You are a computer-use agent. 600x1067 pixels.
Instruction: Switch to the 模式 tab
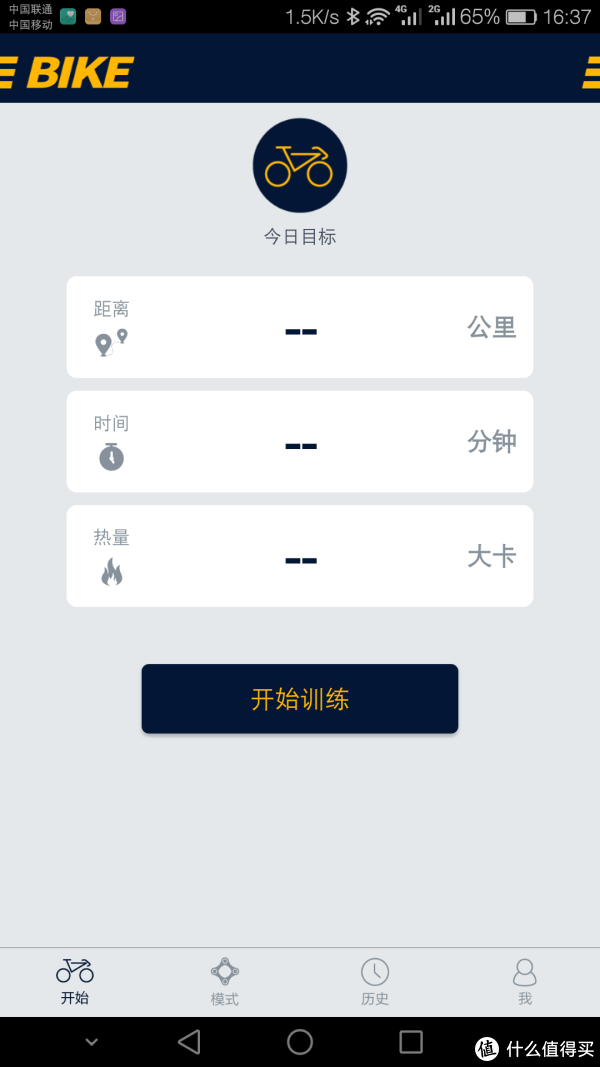coord(224,983)
